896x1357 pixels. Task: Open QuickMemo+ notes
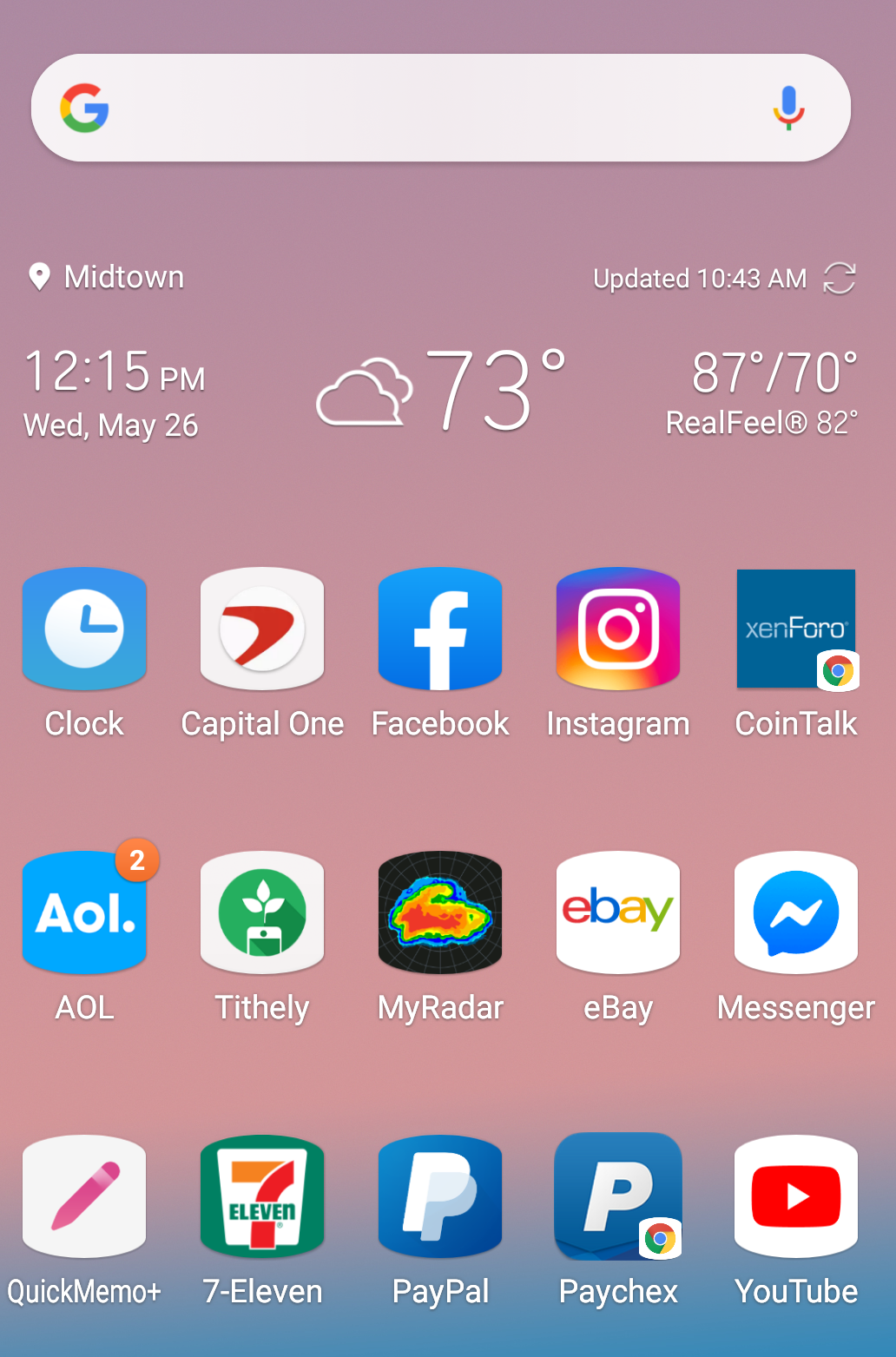click(84, 1197)
